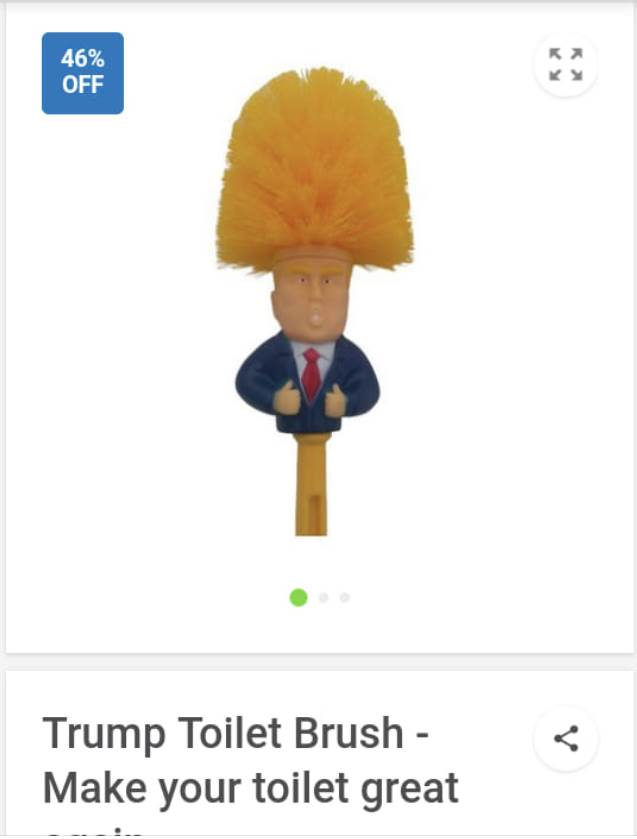The image size is (637, 839).
Task: Expand the product image to fullscreen
Action: pos(565,64)
